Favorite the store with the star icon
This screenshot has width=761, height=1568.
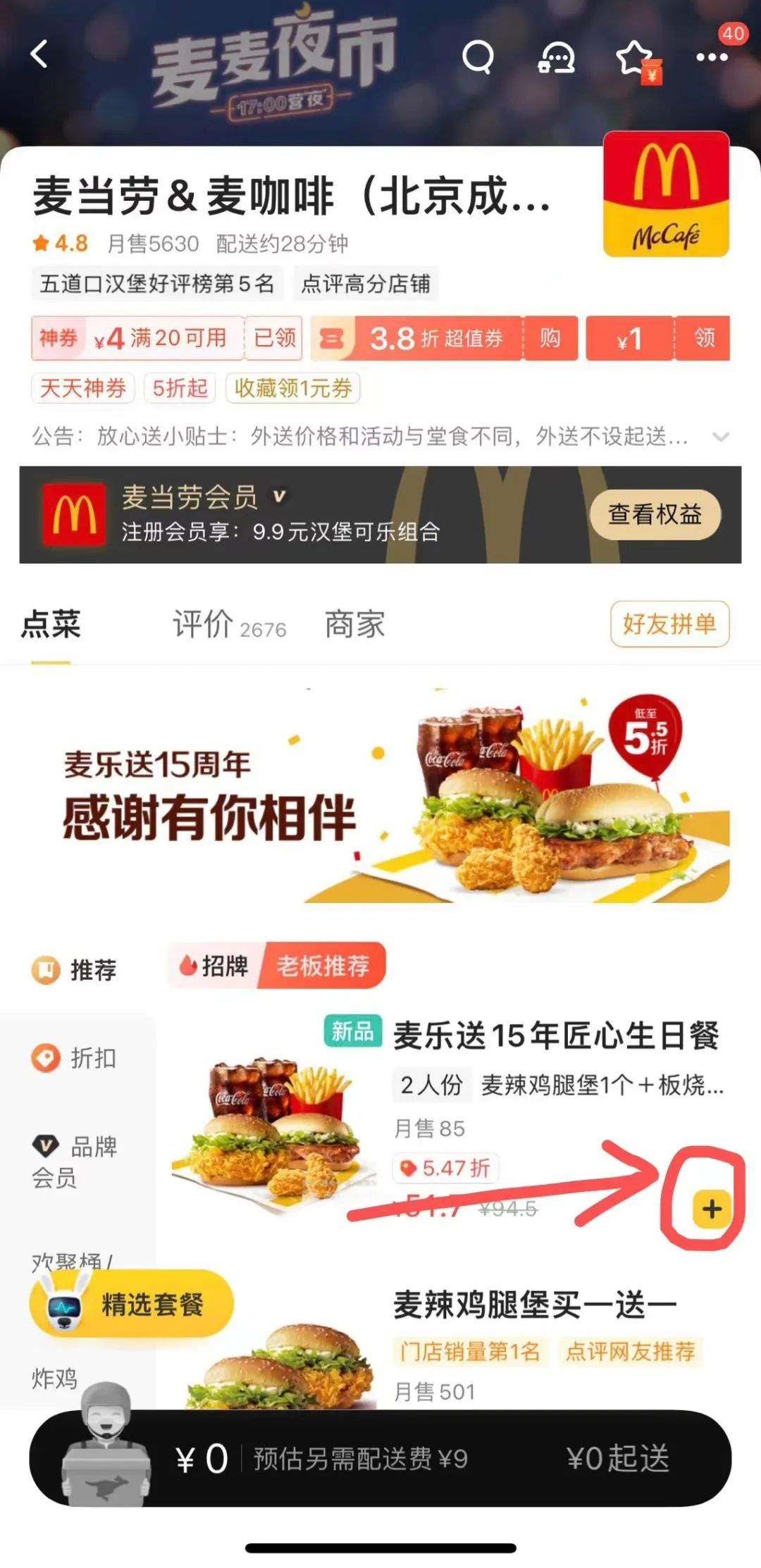(632, 56)
